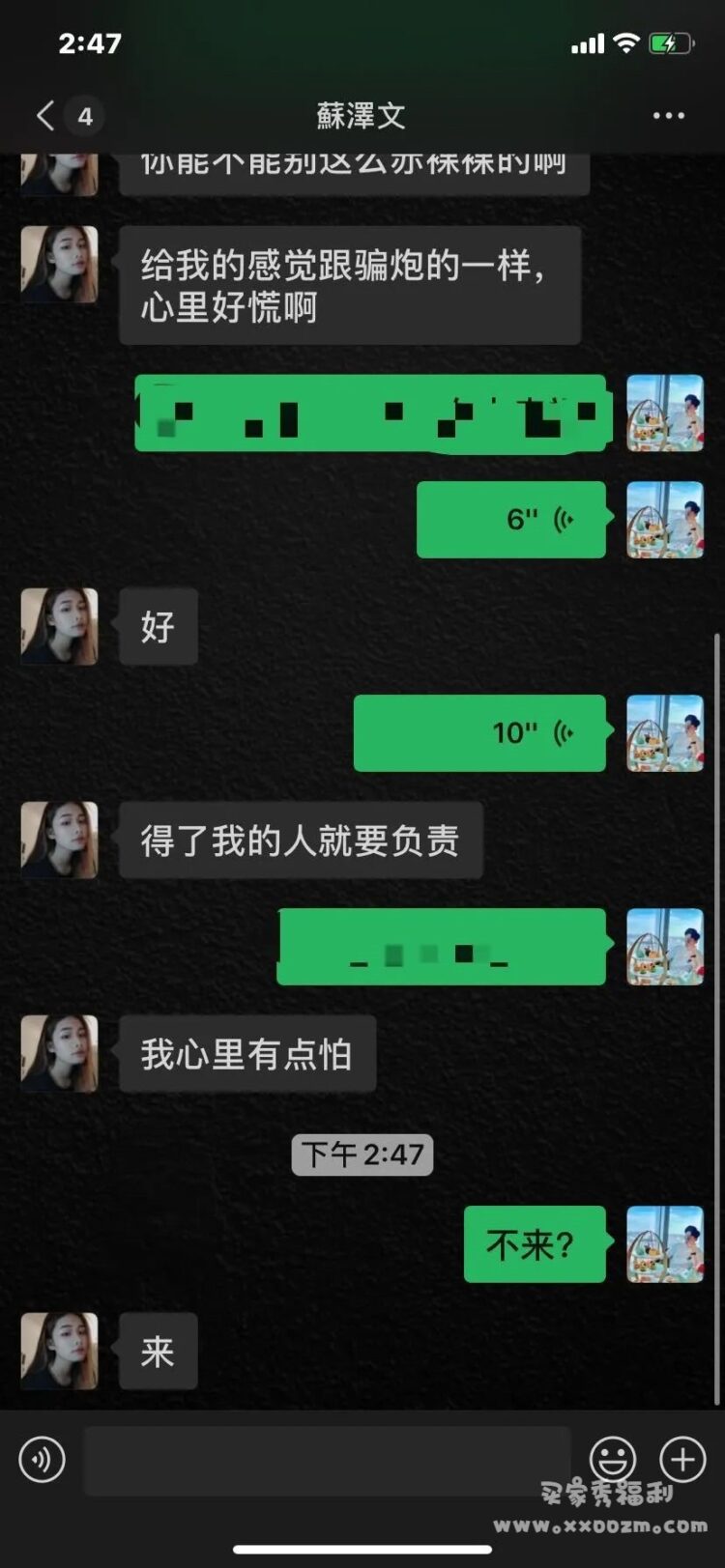
Task: Switch to voice input mode
Action: point(42,1459)
